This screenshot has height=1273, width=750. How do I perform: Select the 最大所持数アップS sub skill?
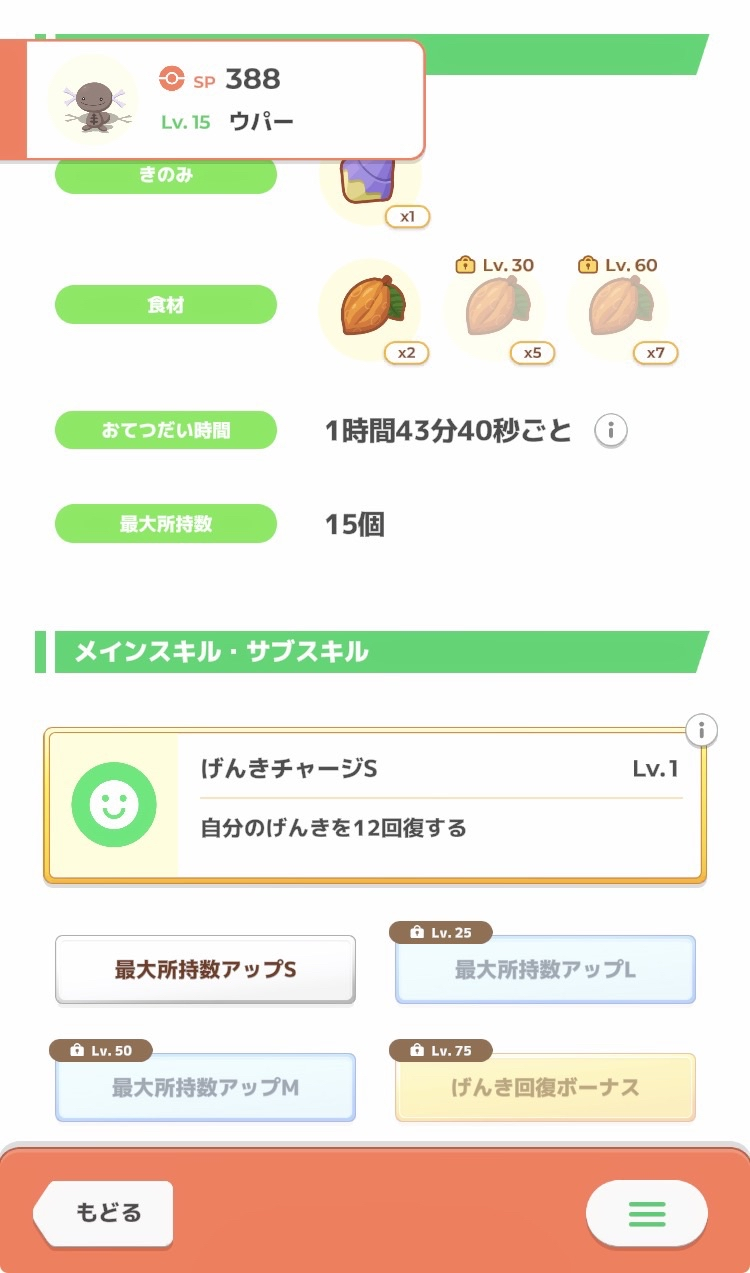pyautogui.click(x=205, y=969)
